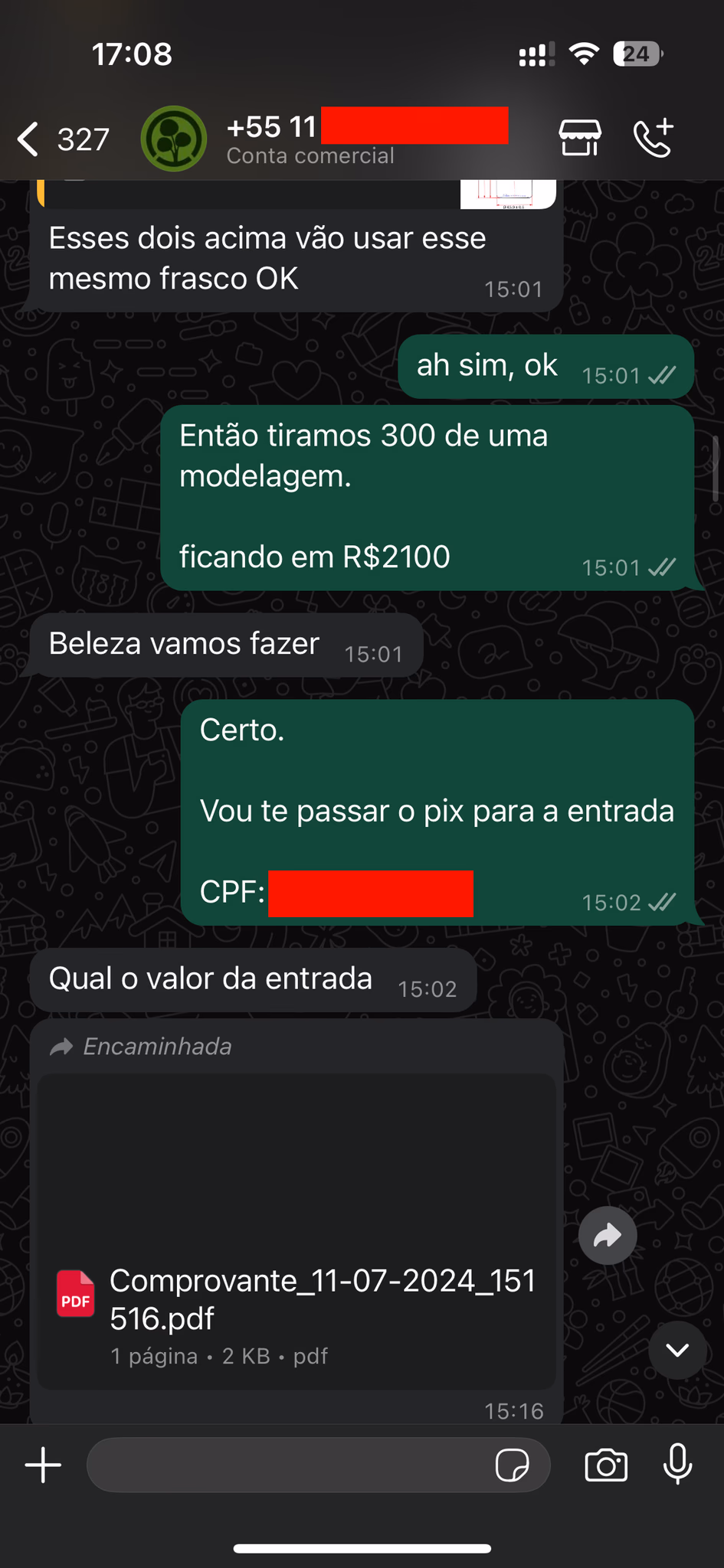724x1568 pixels.
Task: Open the plus attachment menu
Action: [44, 1465]
